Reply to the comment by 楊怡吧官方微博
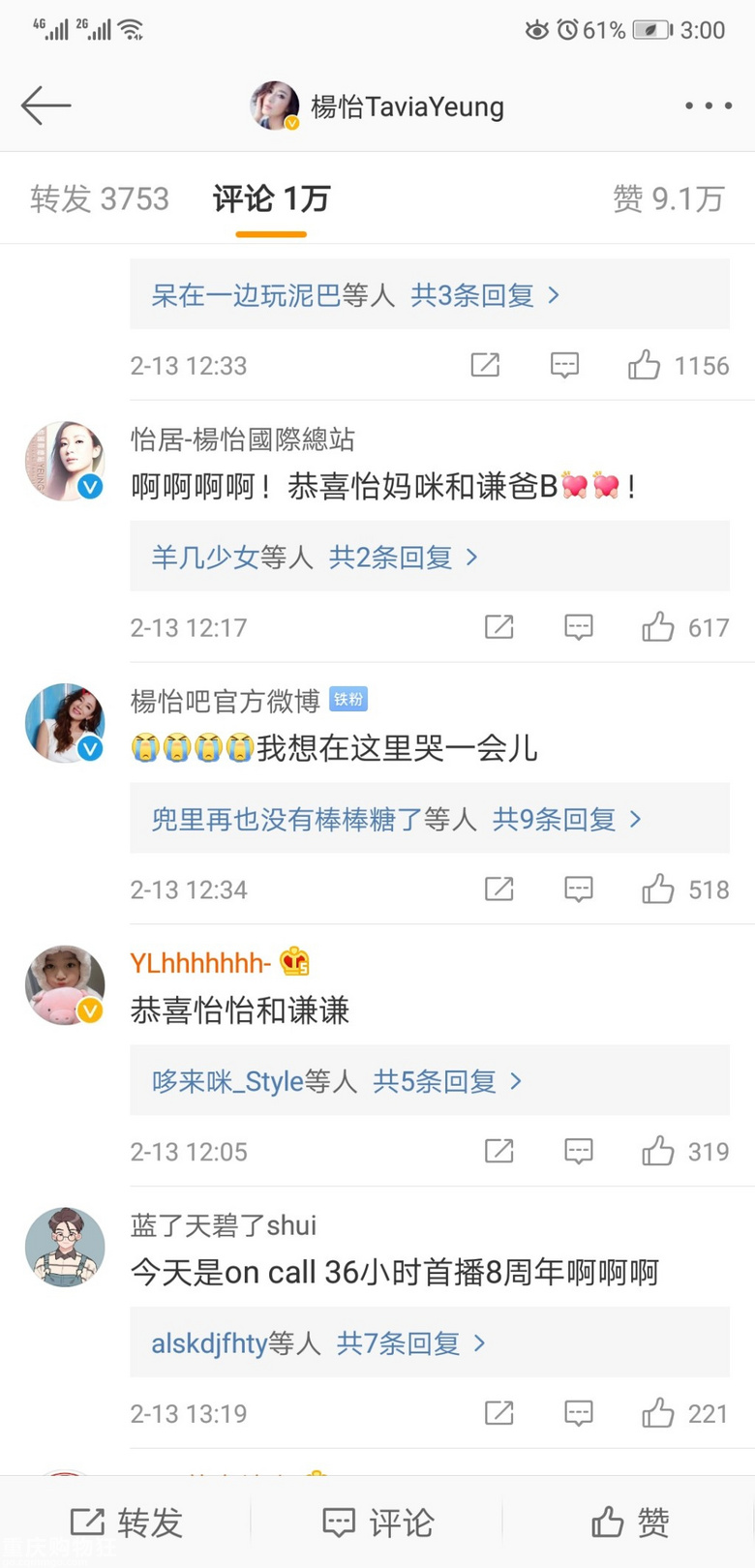This screenshot has width=755, height=1568. pos(578,890)
